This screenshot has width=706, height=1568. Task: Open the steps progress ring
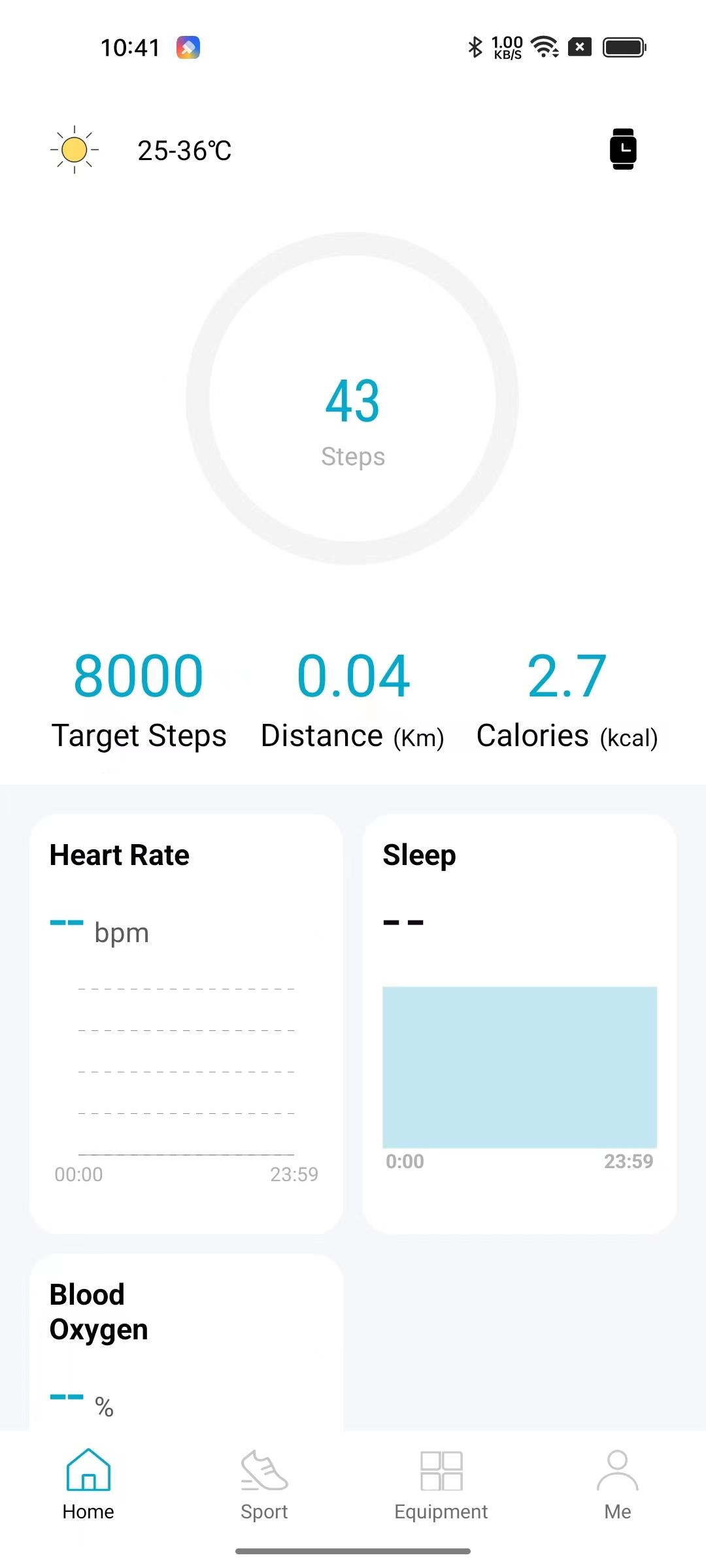click(x=352, y=398)
